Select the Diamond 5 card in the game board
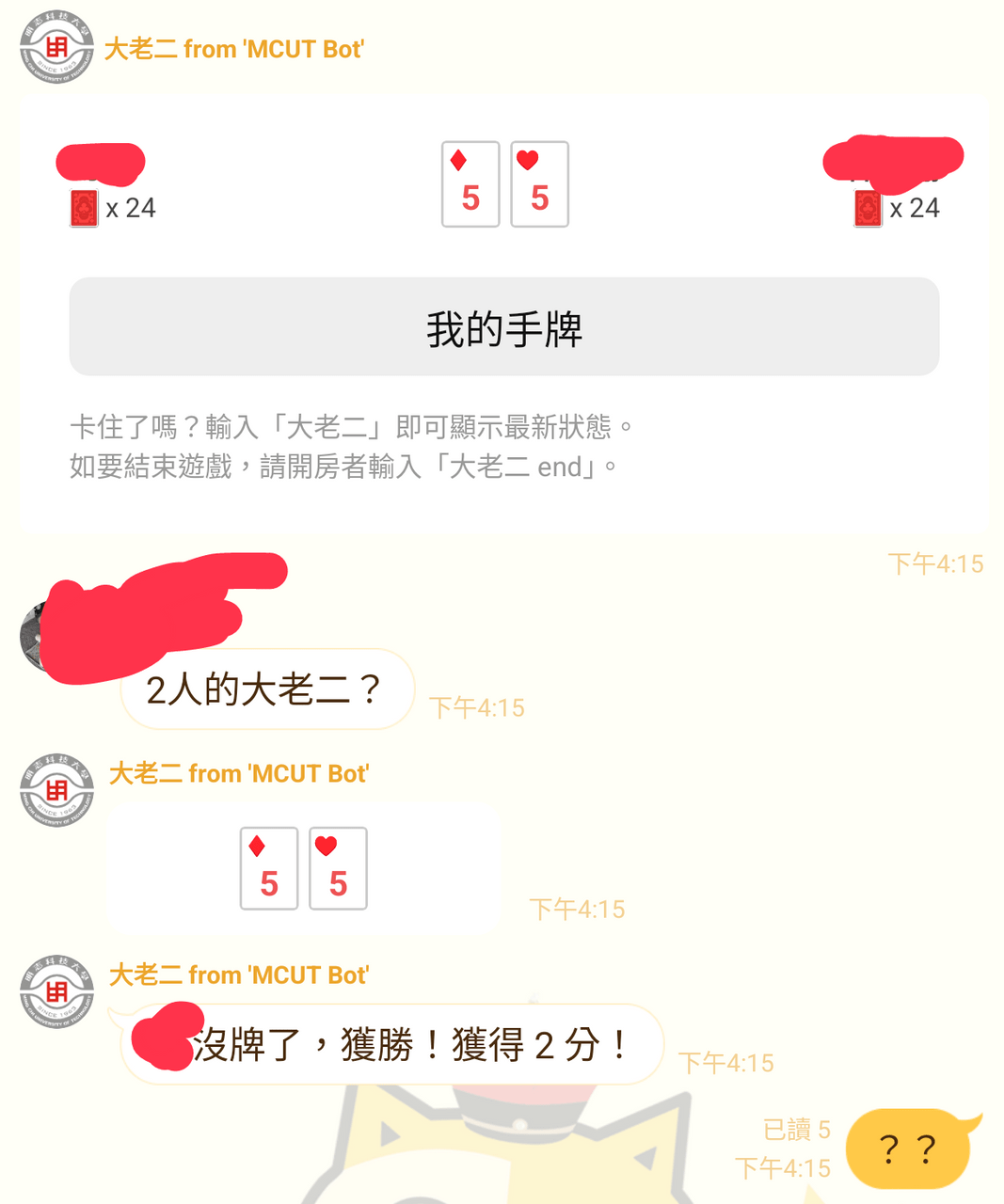This screenshot has width=1004, height=1204. [x=470, y=184]
